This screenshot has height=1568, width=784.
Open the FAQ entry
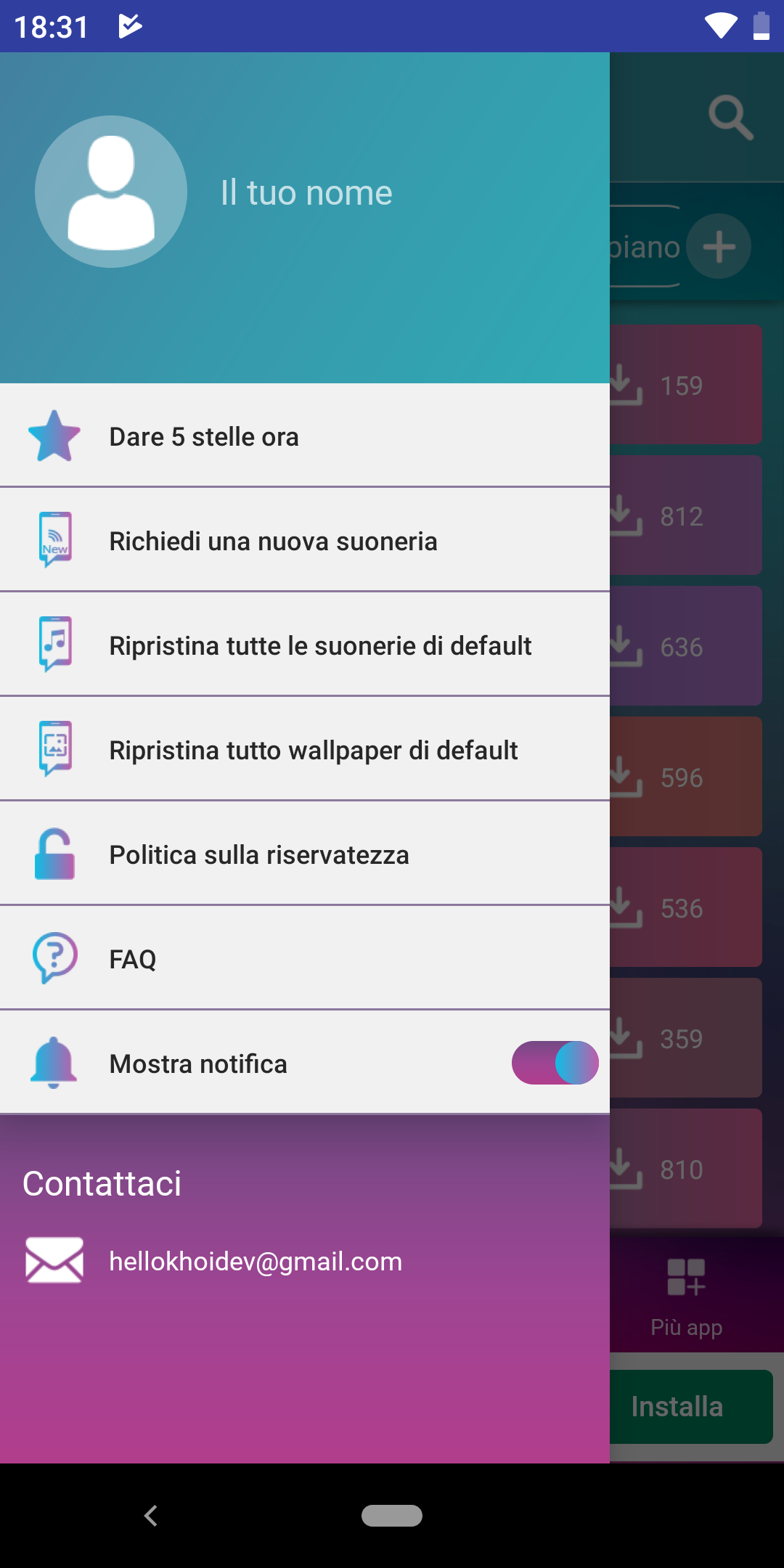point(305,958)
